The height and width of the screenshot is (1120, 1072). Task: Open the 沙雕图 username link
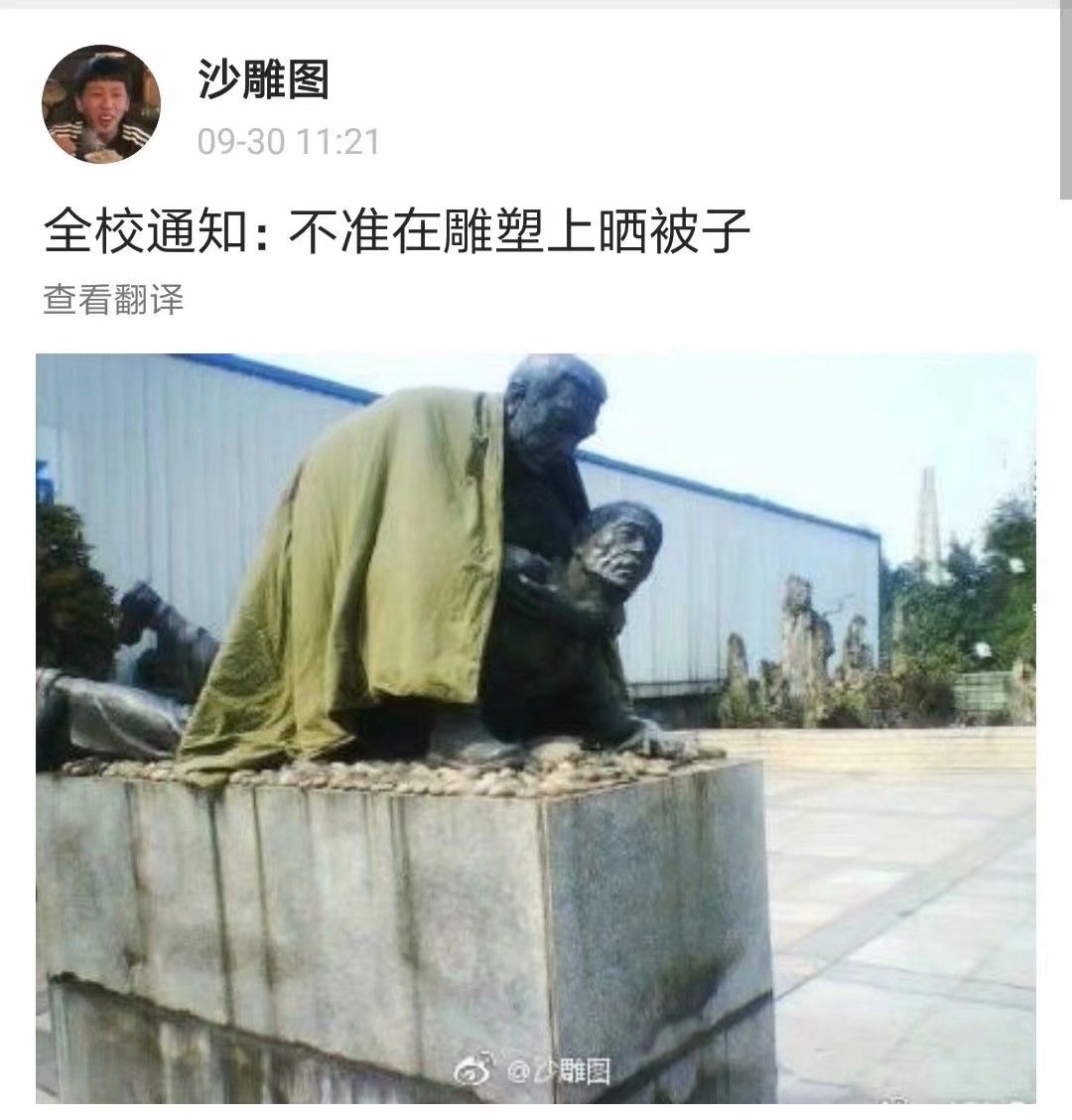(x=263, y=81)
